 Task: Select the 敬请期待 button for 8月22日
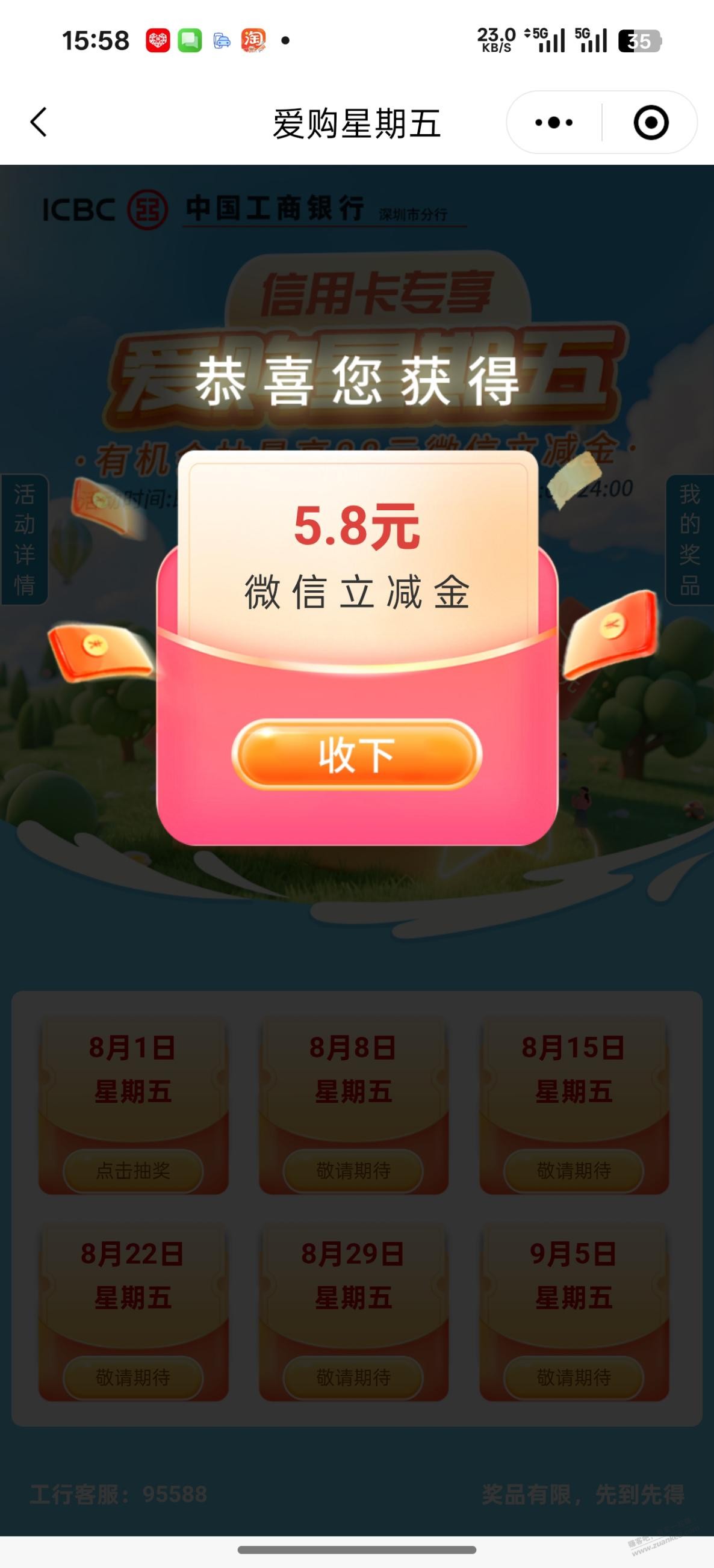133,1377
